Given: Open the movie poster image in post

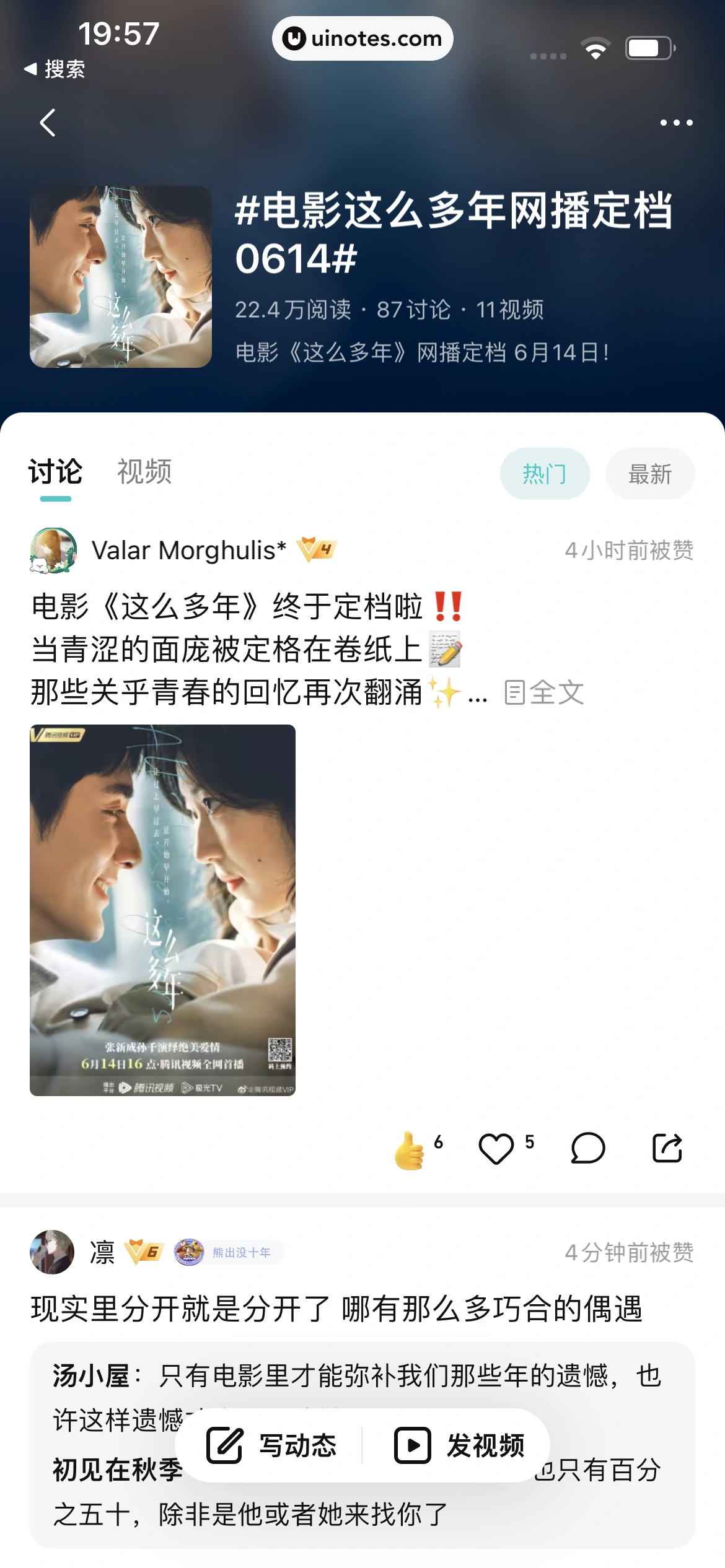Looking at the screenshot, I should [162, 910].
